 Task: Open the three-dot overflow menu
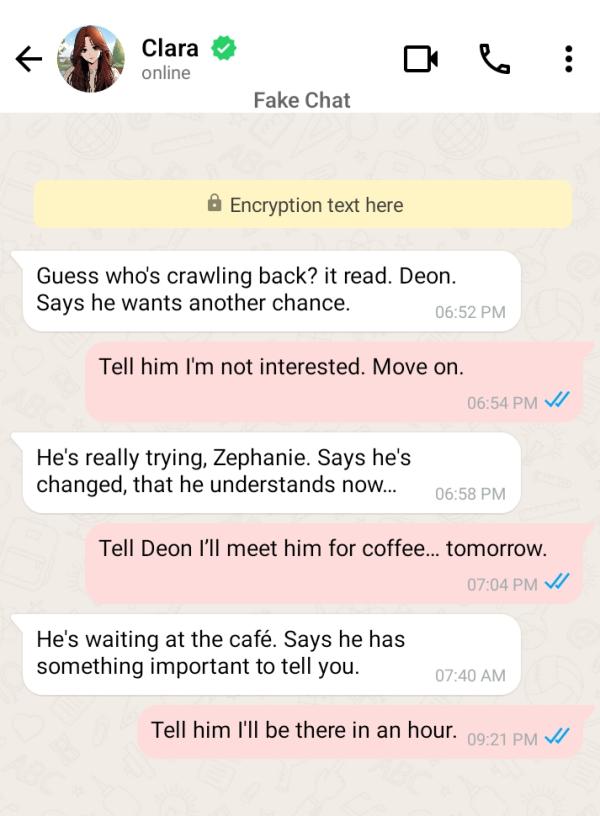pos(568,59)
